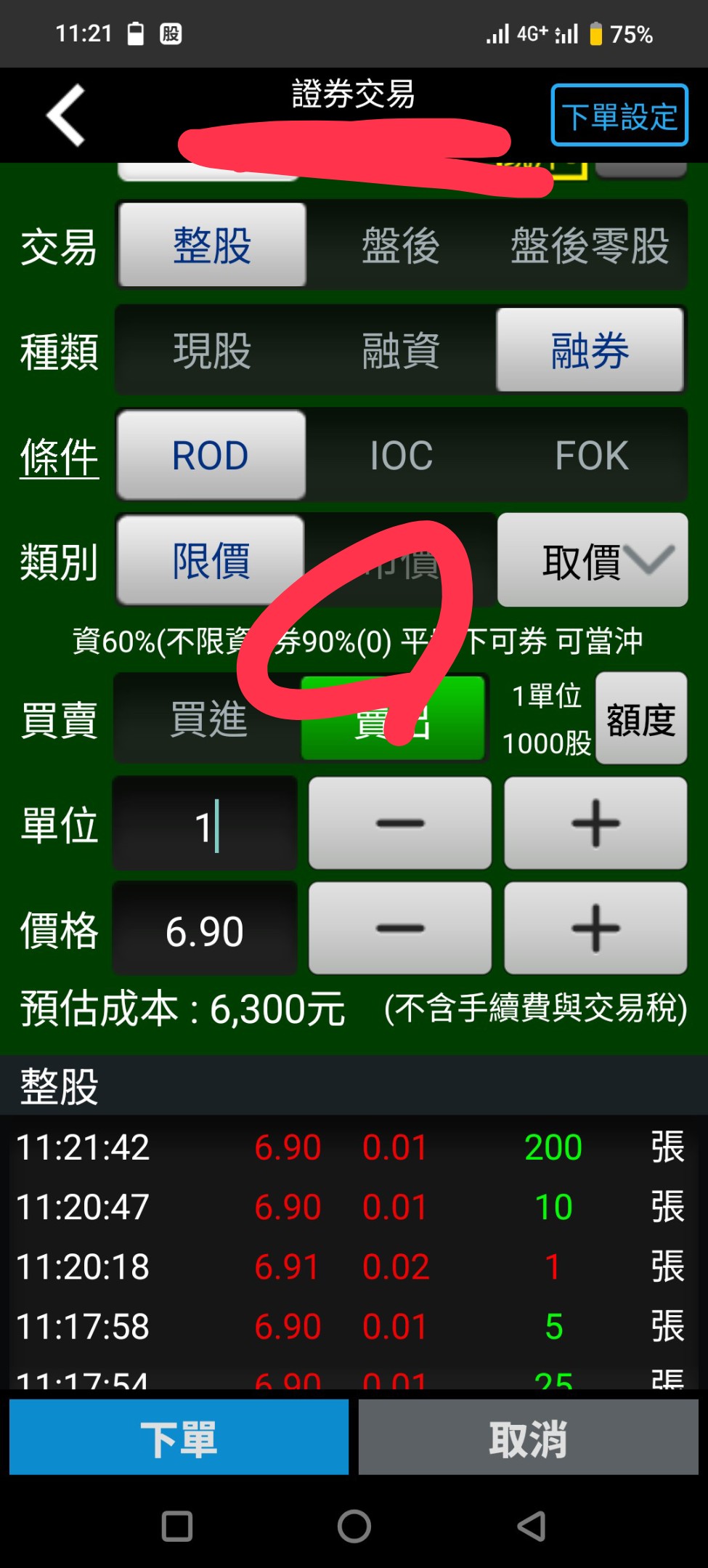
Task: Submit the order with 下單
Action: pos(179,1438)
